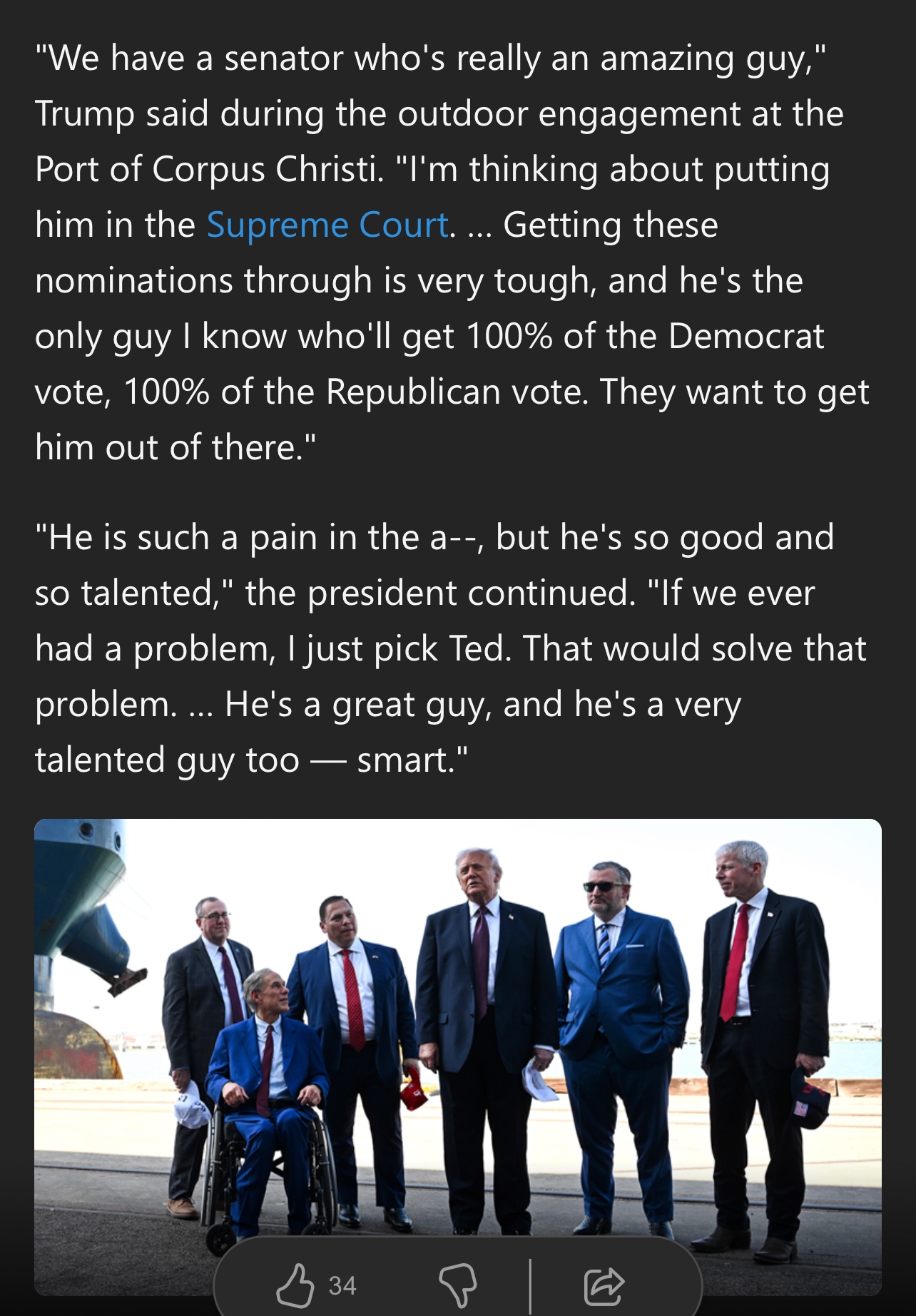916x1316 pixels.
Task: Share this article
Action: tap(604, 1285)
